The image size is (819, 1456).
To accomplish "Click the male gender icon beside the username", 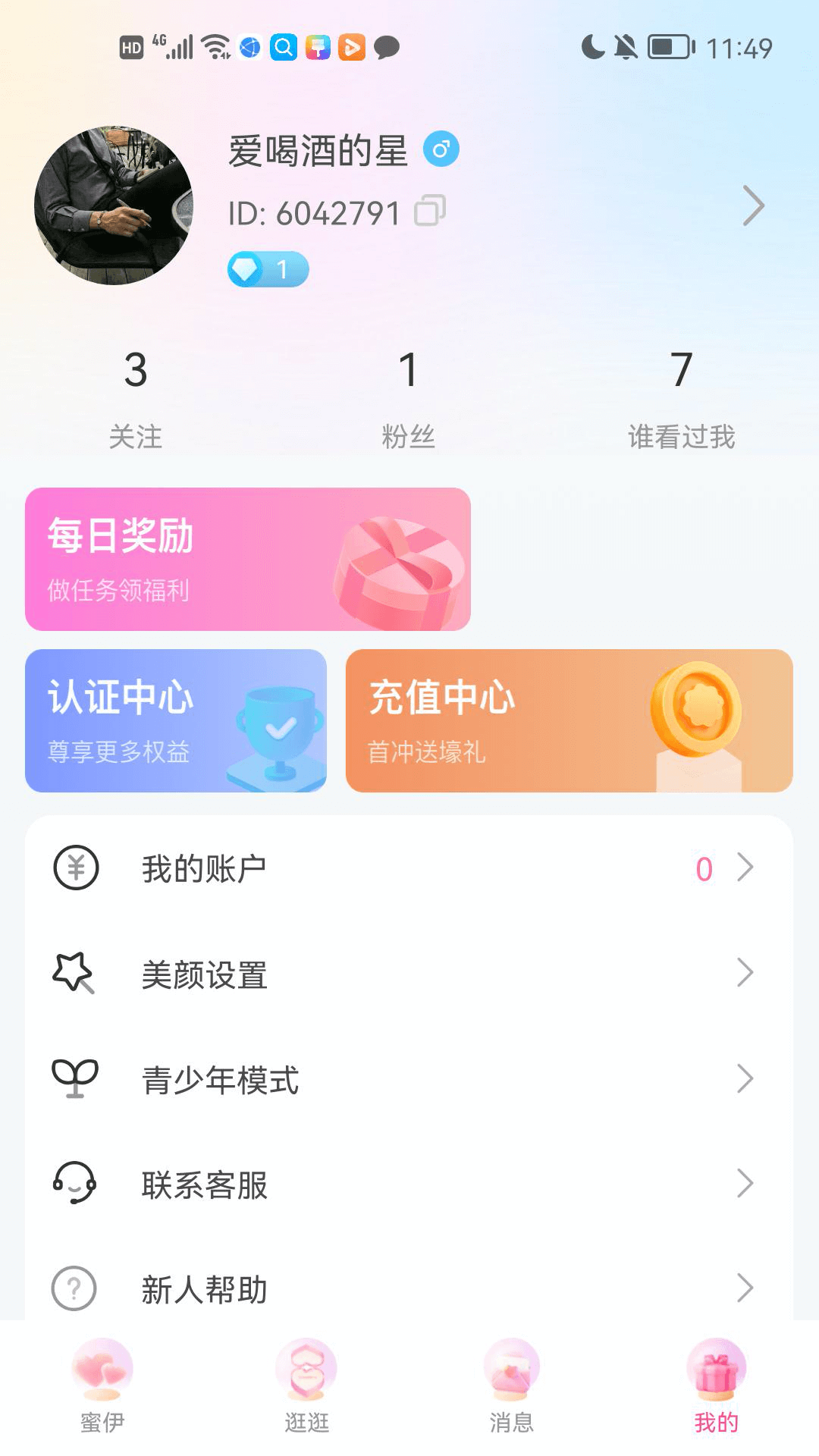I will (x=442, y=149).
